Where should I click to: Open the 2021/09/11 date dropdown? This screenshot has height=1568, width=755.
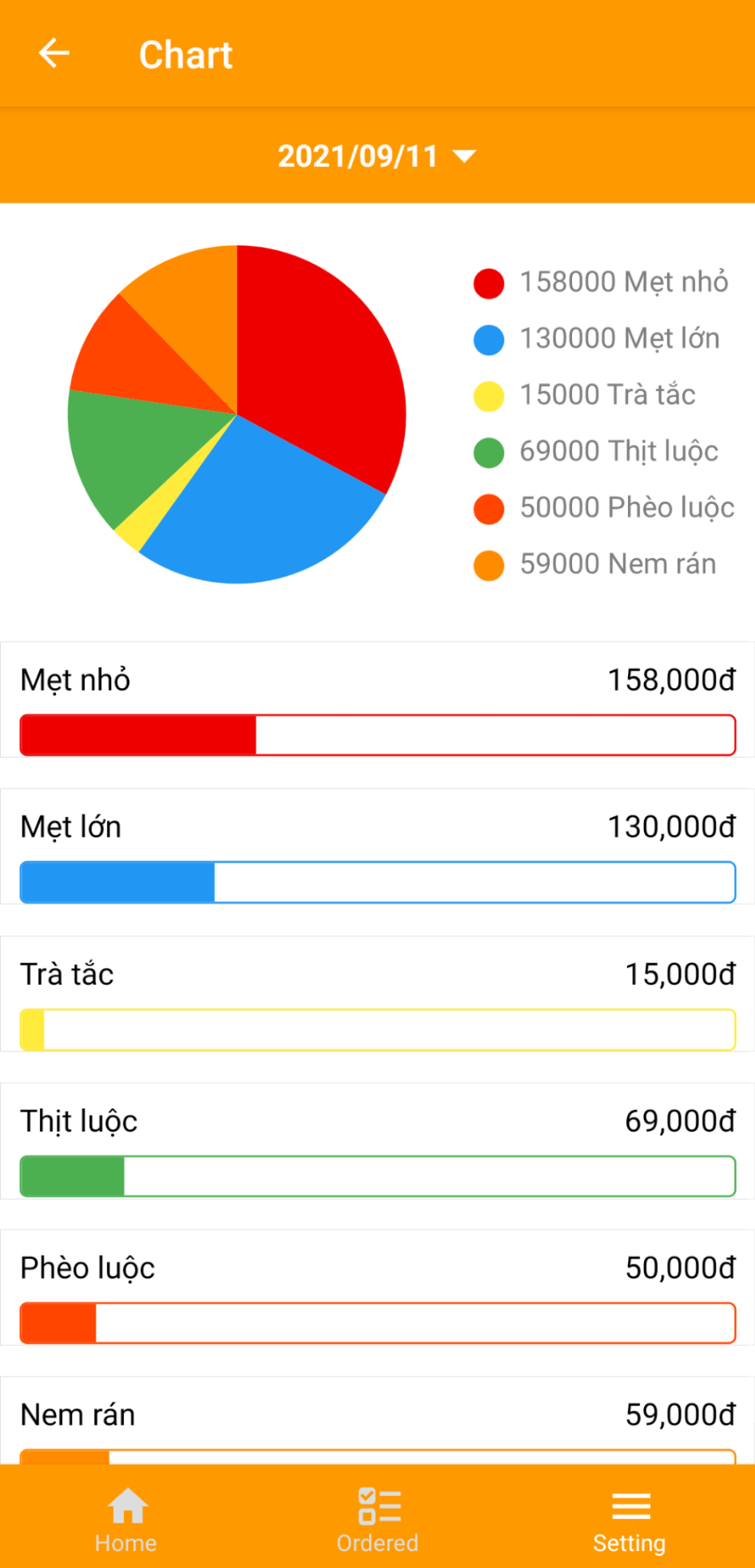point(377,156)
